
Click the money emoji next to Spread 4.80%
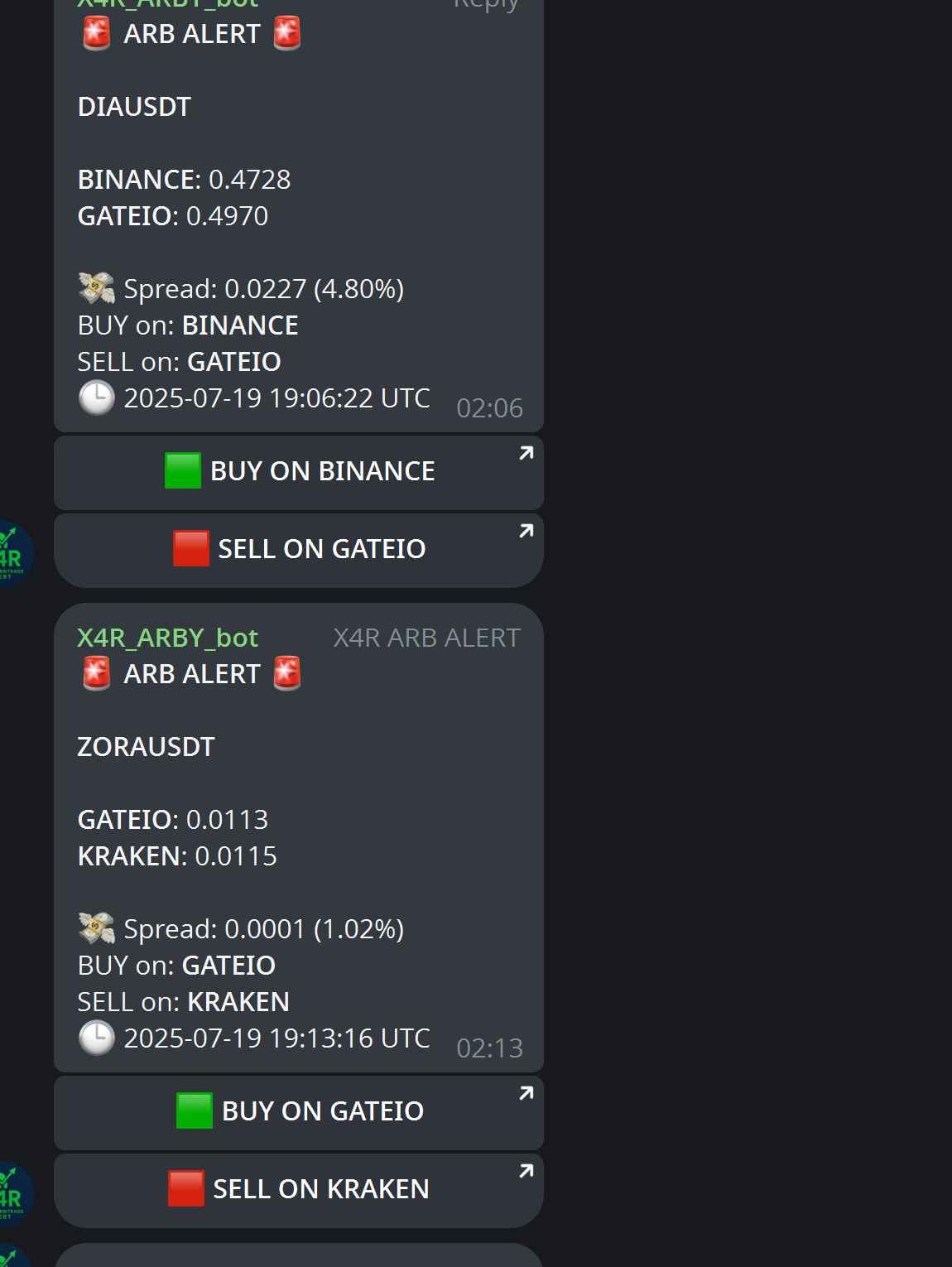94,288
